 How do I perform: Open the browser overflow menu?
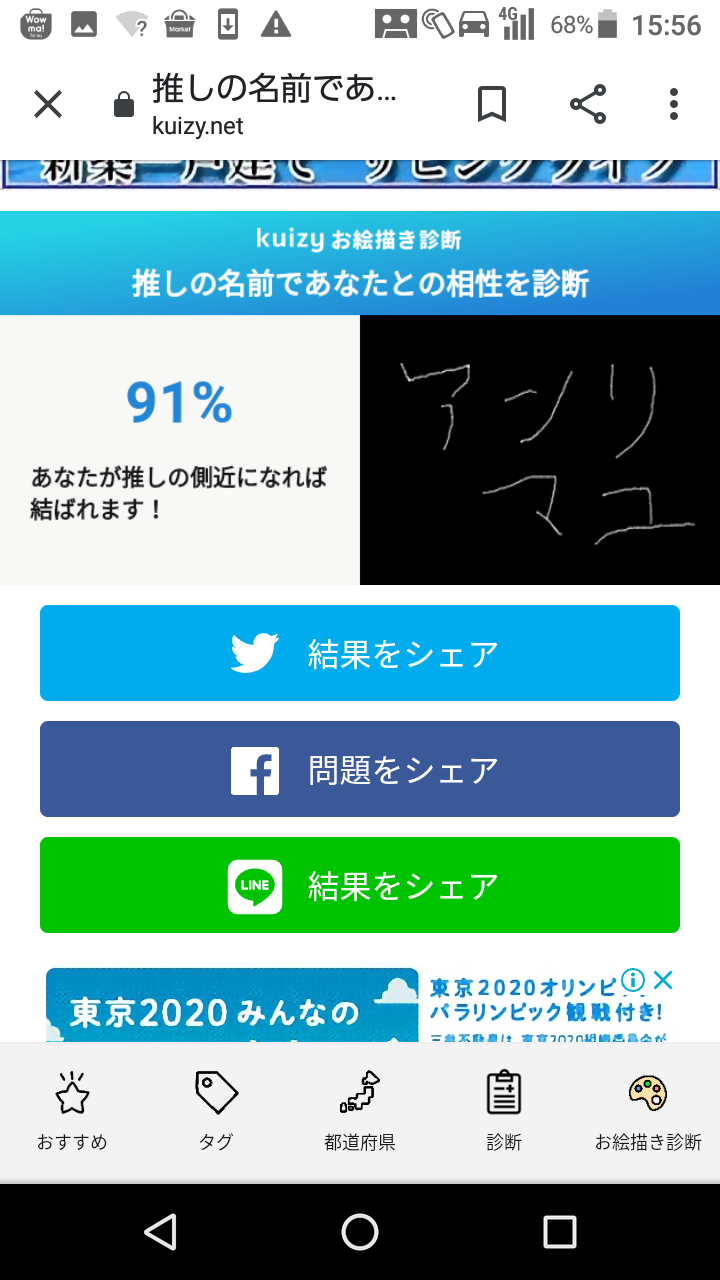(674, 104)
